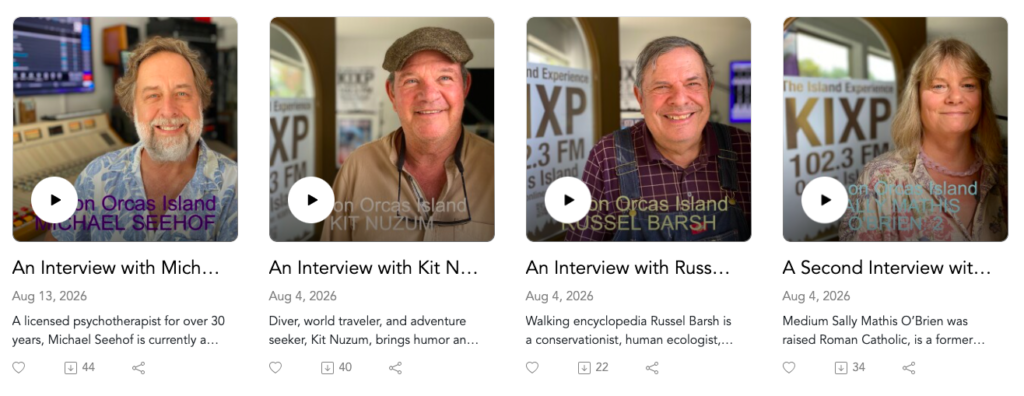This screenshot has width=1024, height=396.
Task: Download the Sally Mathis O'Brien interview
Action: [840, 368]
